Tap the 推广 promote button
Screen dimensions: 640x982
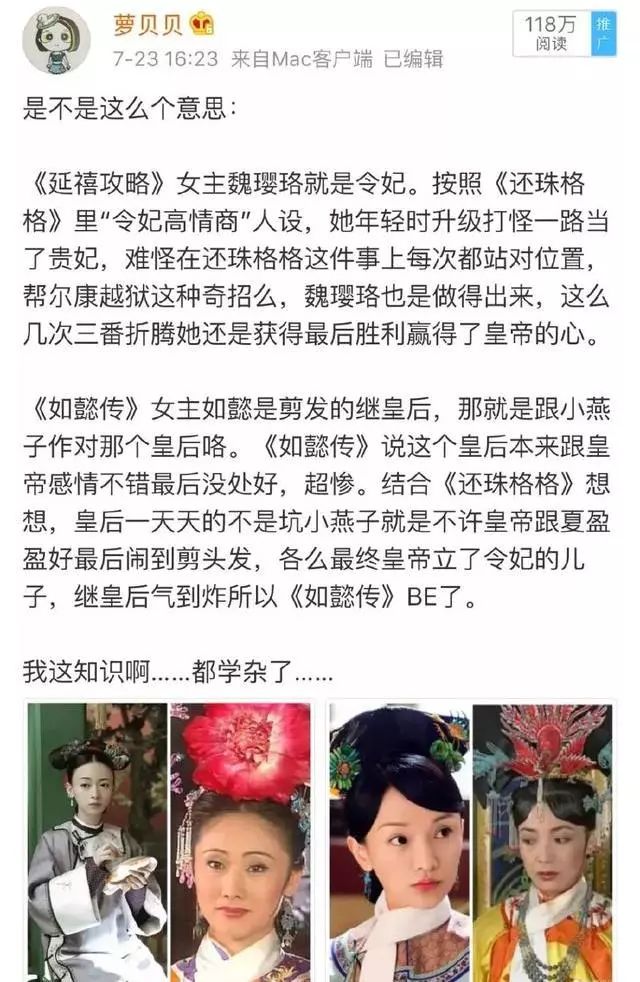tap(603, 34)
